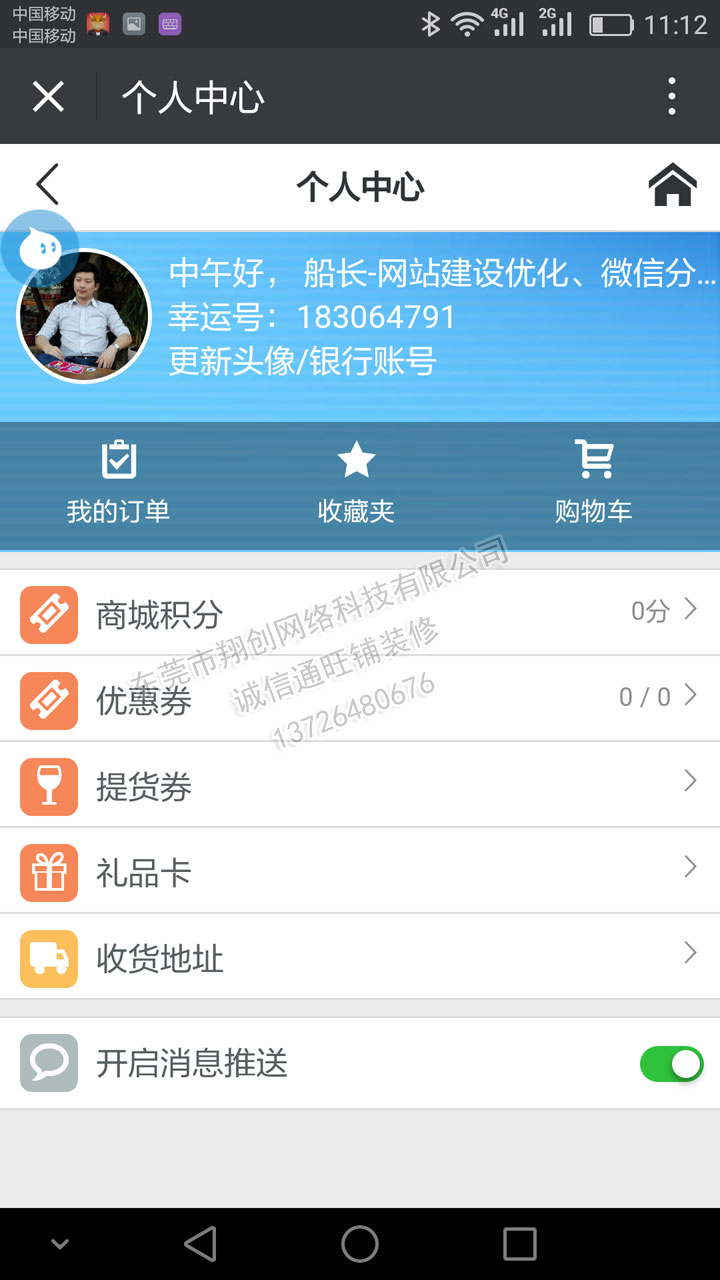Screen dimensions: 720x1280
Task: Disable the 开启消息推送 switch
Action: (x=671, y=1063)
